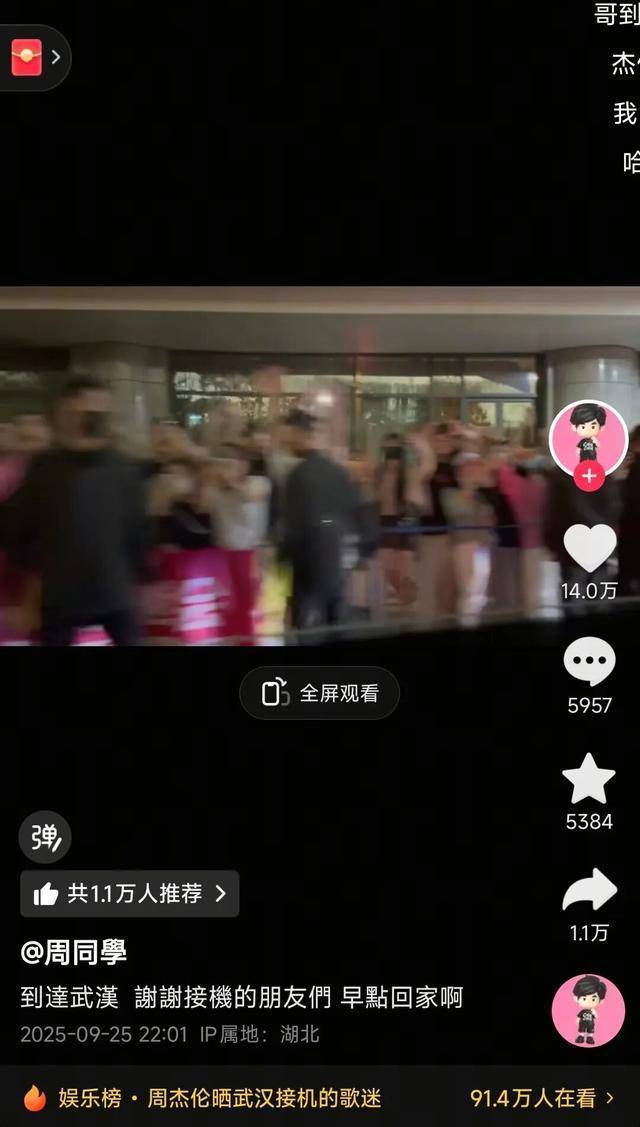Share this video via the arrow icon
This screenshot has width=640, height=1127.
[x=589, y=890]
